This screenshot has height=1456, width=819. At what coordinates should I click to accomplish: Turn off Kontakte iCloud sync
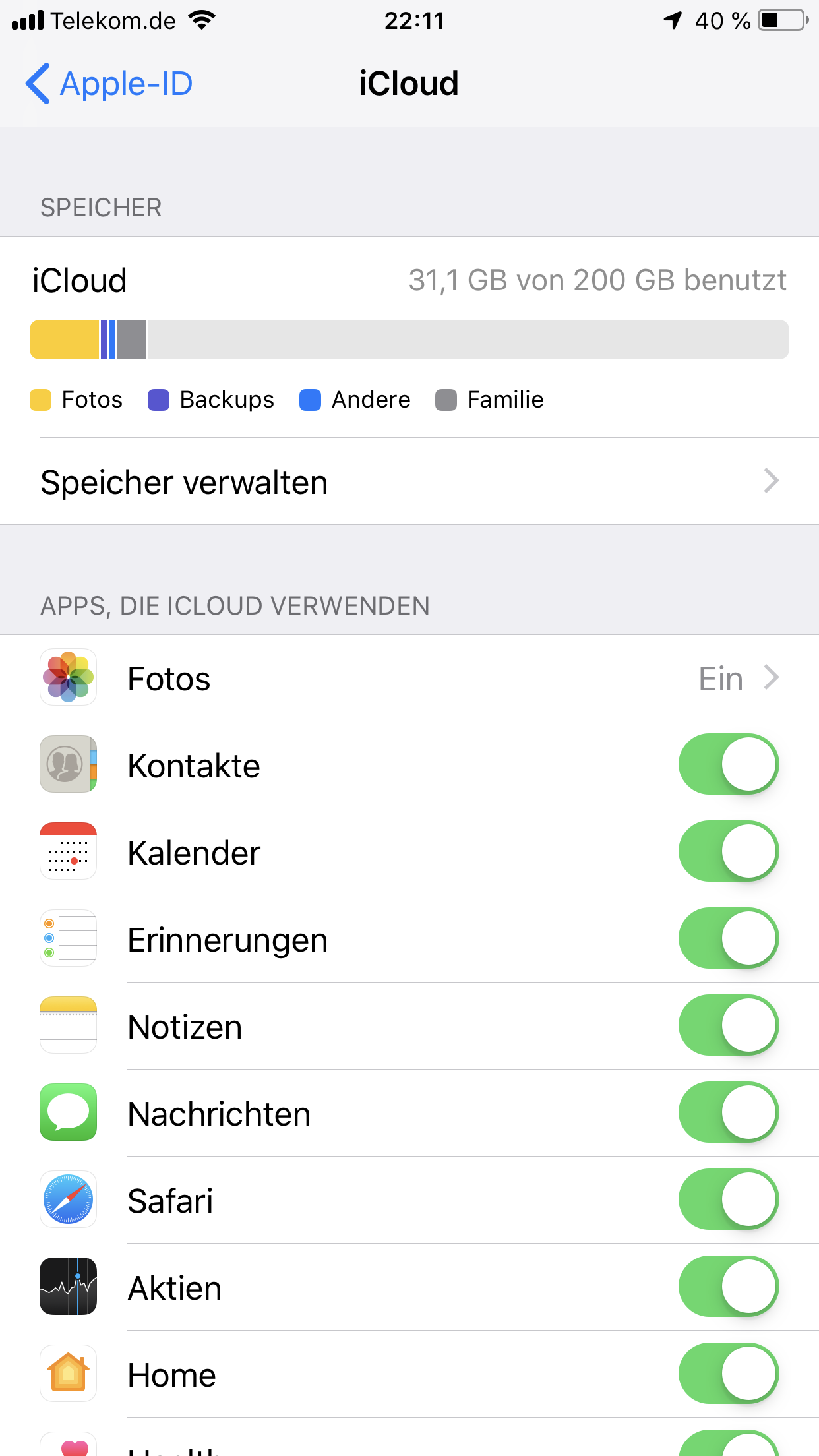pyautogui.click(x=728, y=765)
